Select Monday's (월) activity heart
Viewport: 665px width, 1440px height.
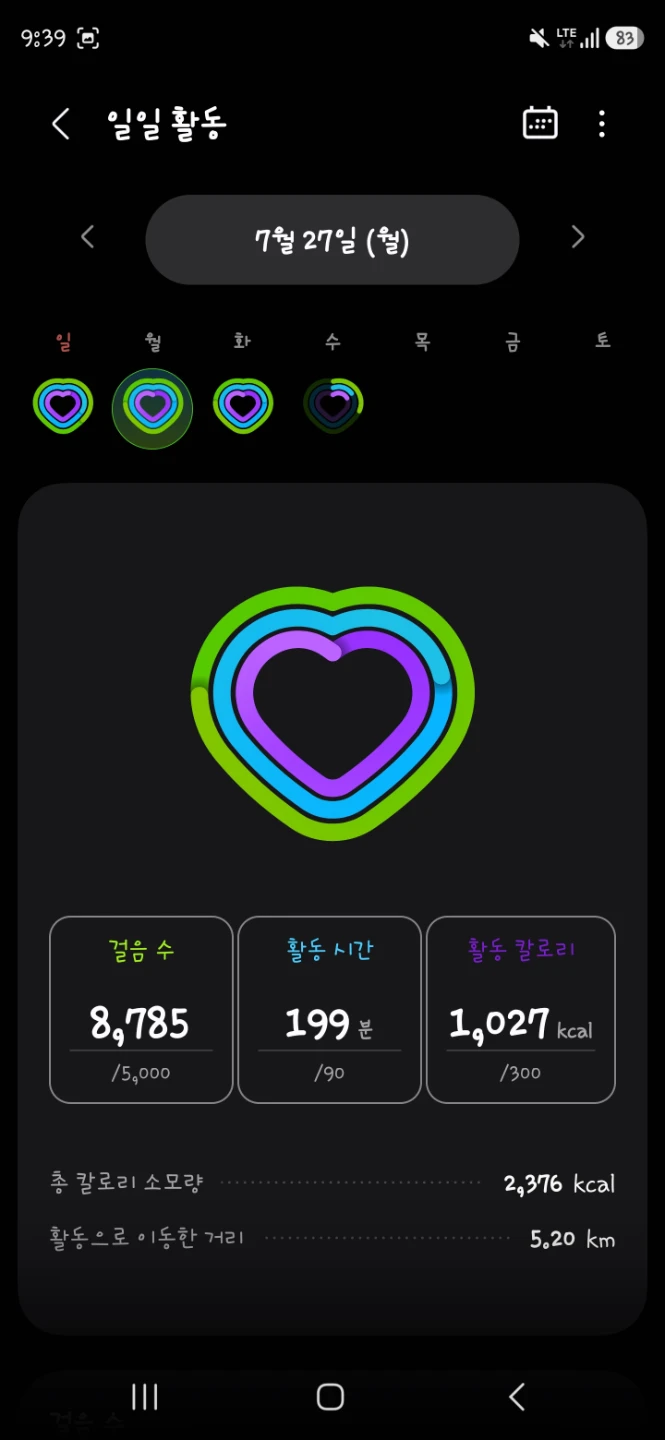click(152, 408)
